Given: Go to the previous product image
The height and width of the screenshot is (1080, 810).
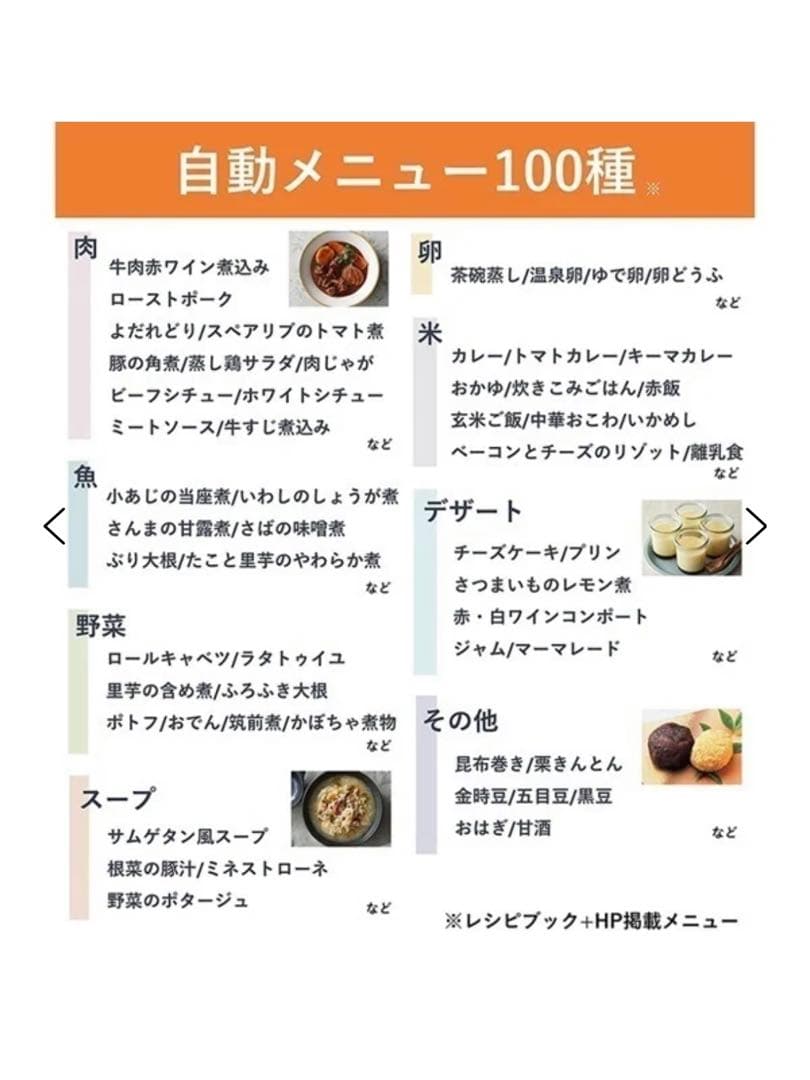Looking at the screenshot, I should [54, 526].
